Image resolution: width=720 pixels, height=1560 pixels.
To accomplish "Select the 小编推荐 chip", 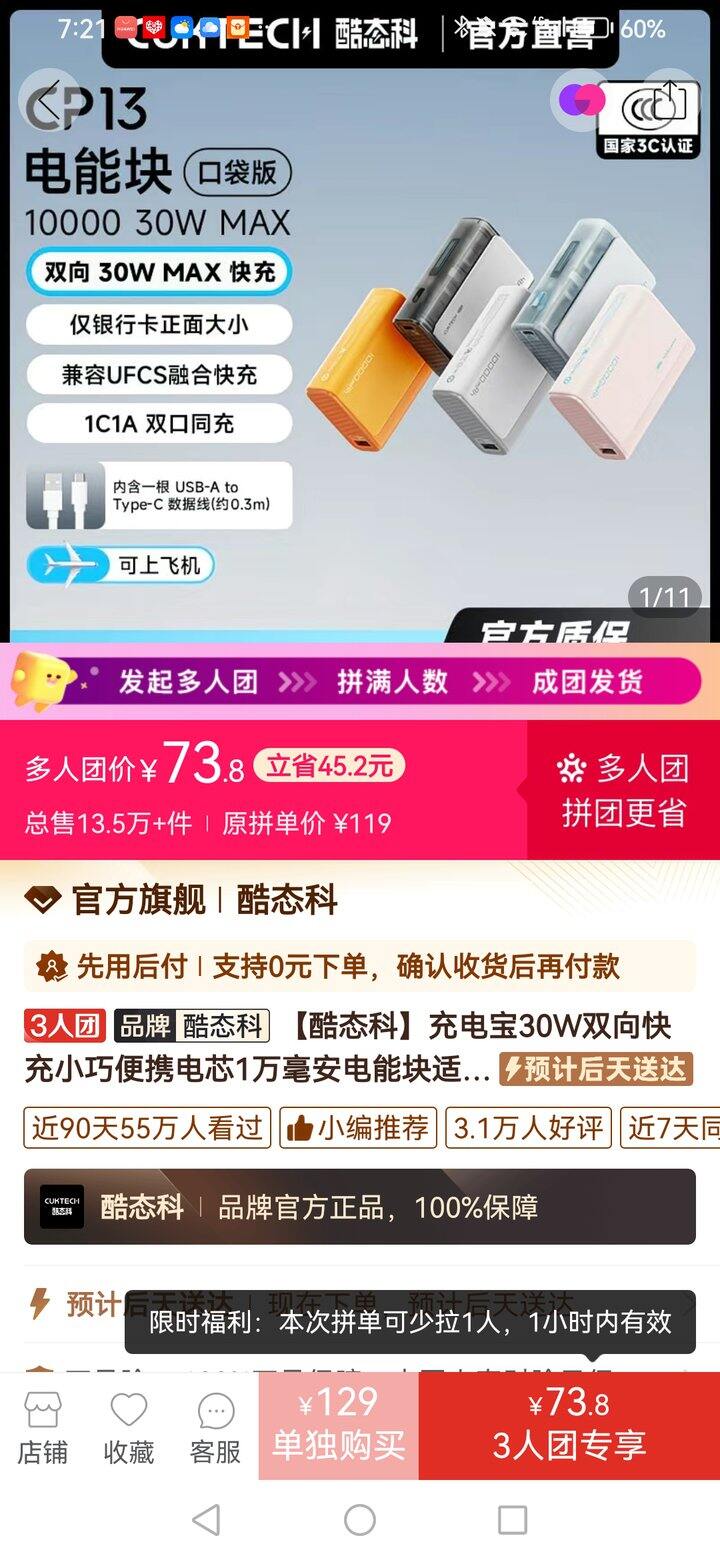I will click(358, 1127).
